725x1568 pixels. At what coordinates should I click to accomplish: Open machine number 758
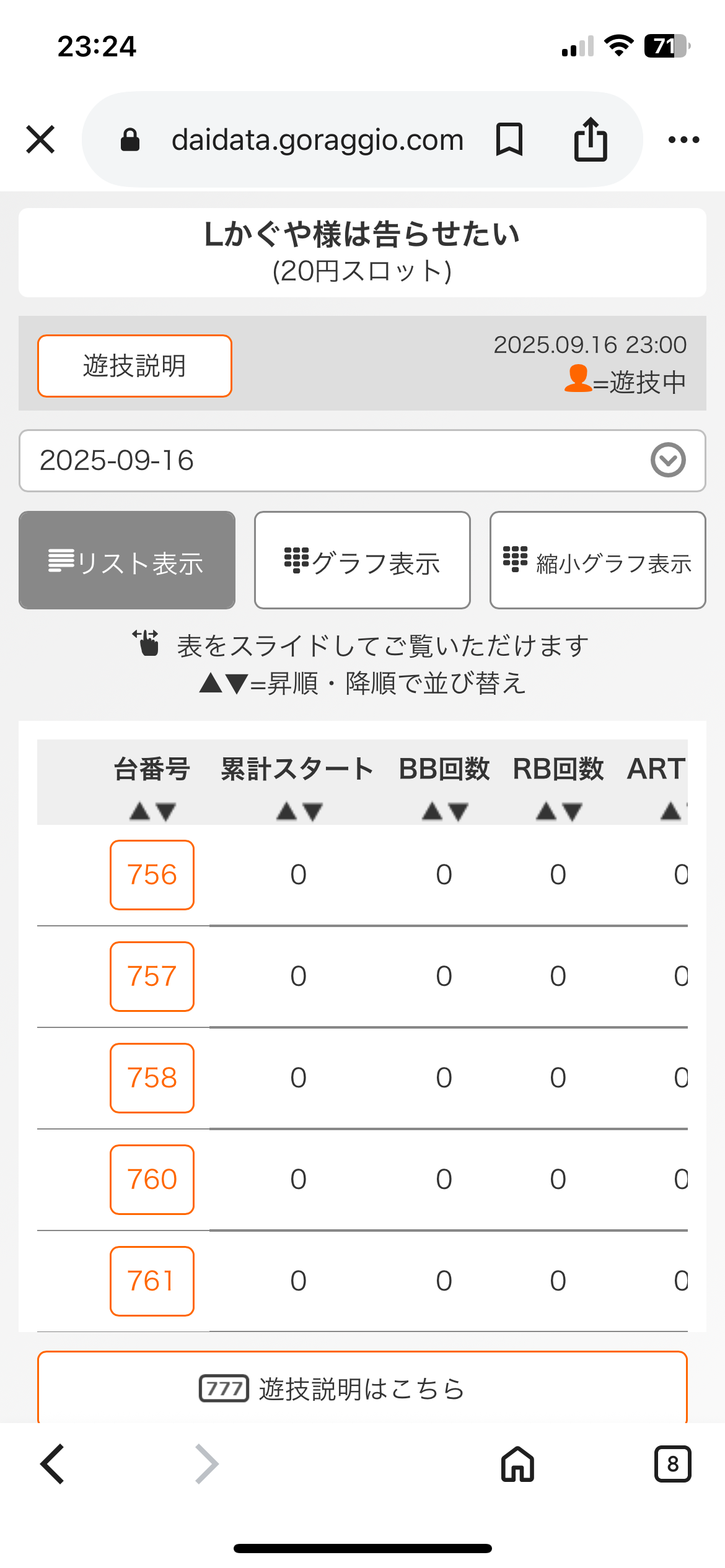pos(152,1078)
